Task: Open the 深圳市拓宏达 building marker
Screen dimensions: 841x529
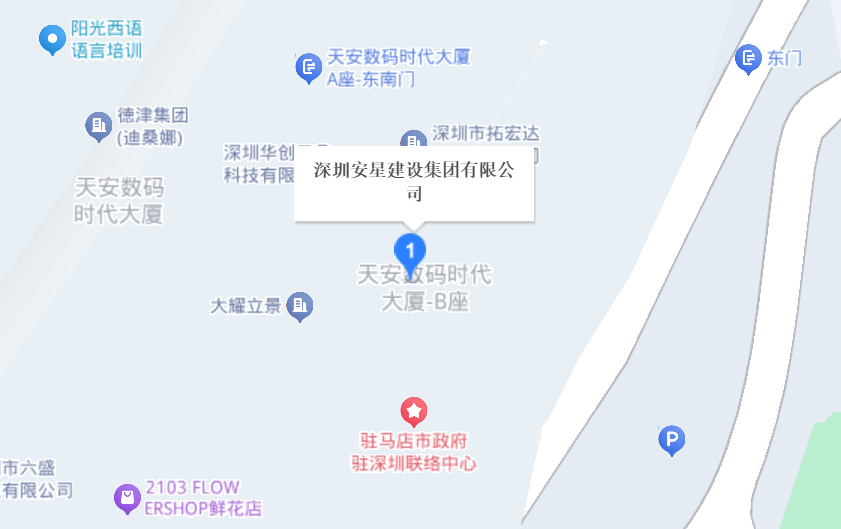Action: tap(413, 141)
